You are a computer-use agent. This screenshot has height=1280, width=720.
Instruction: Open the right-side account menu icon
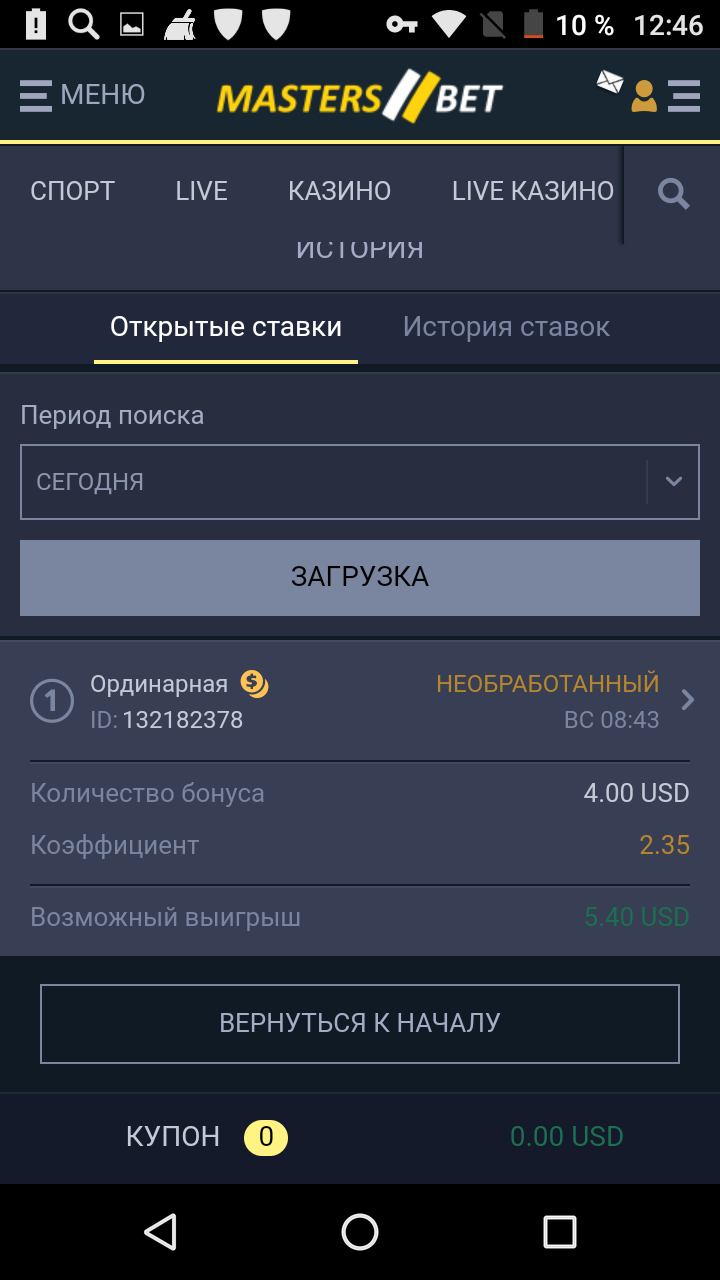684,95
